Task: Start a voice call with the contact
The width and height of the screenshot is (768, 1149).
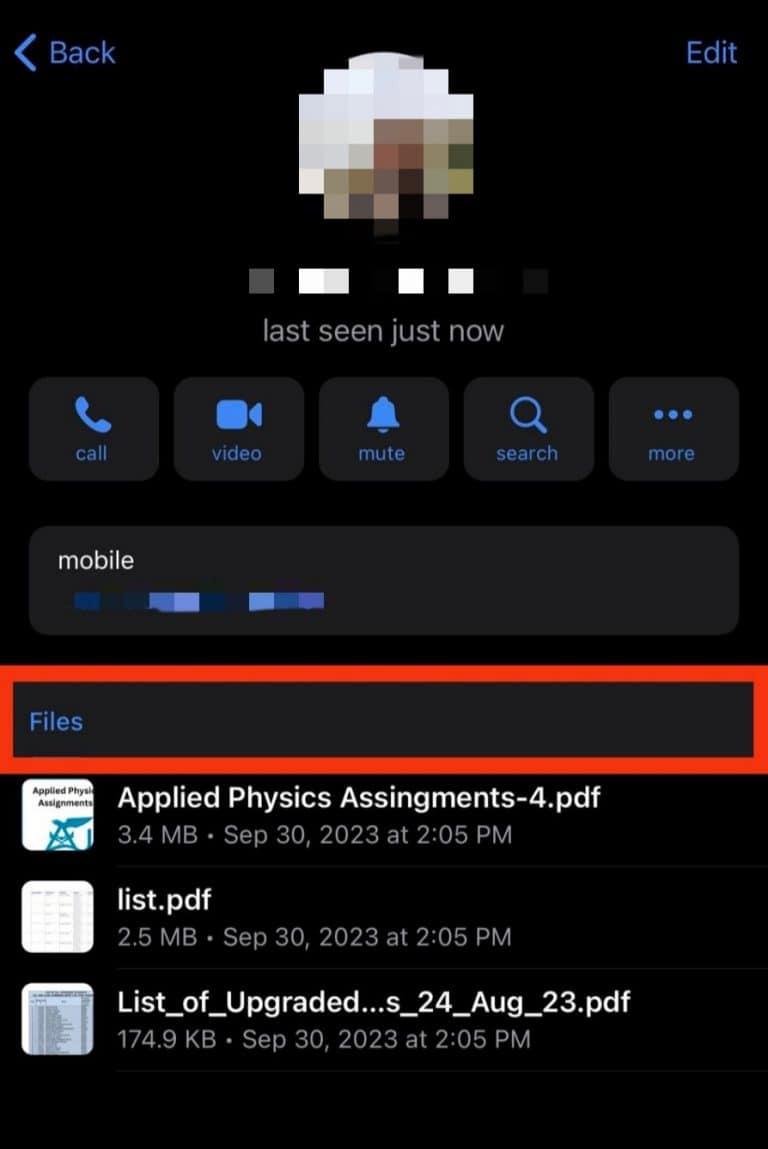Action: 93,428
